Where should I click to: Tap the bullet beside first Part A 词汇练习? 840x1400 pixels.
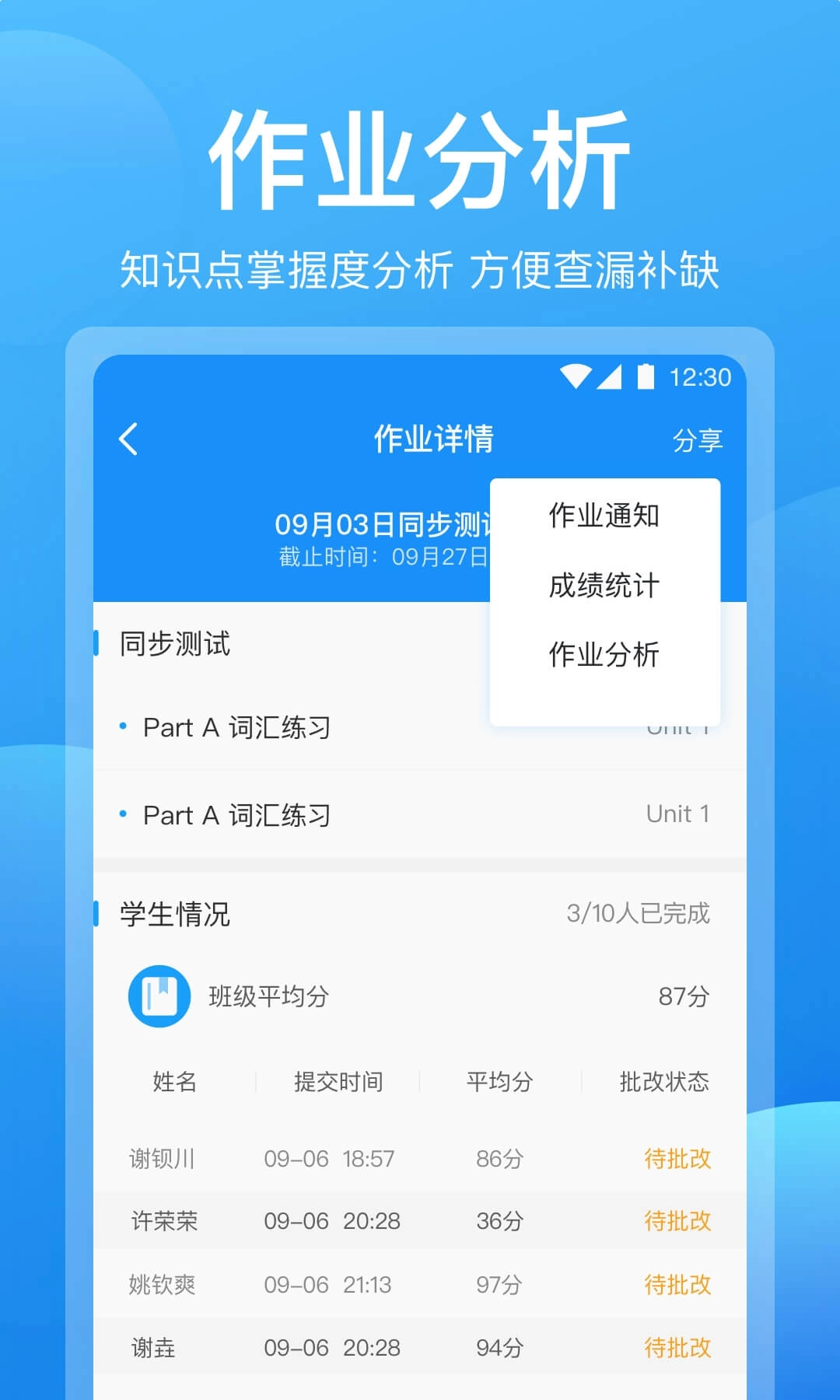click(x=123, y=726)
